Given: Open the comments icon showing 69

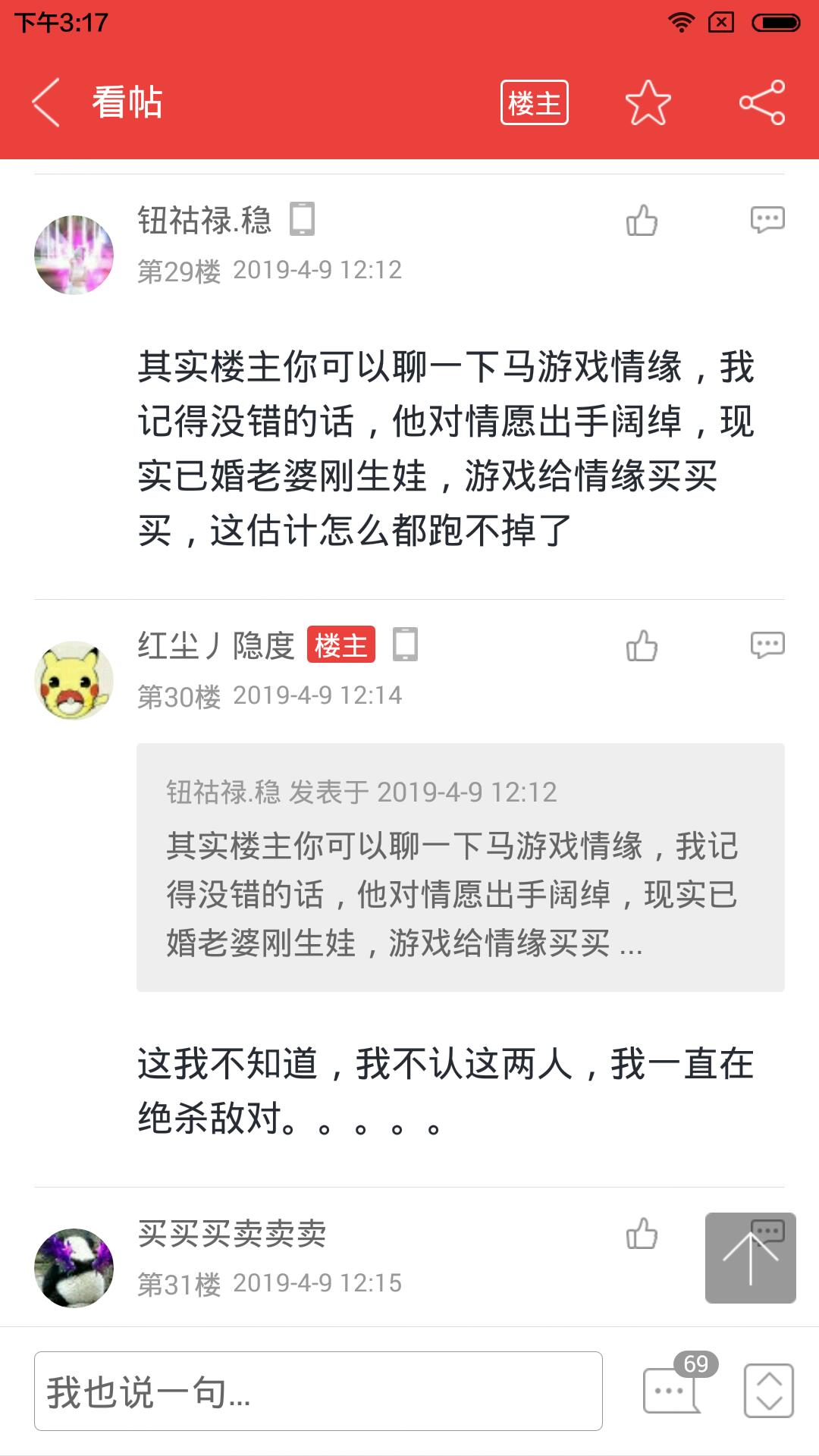Looking at the screenshot, I should [x=673, y=1389].
